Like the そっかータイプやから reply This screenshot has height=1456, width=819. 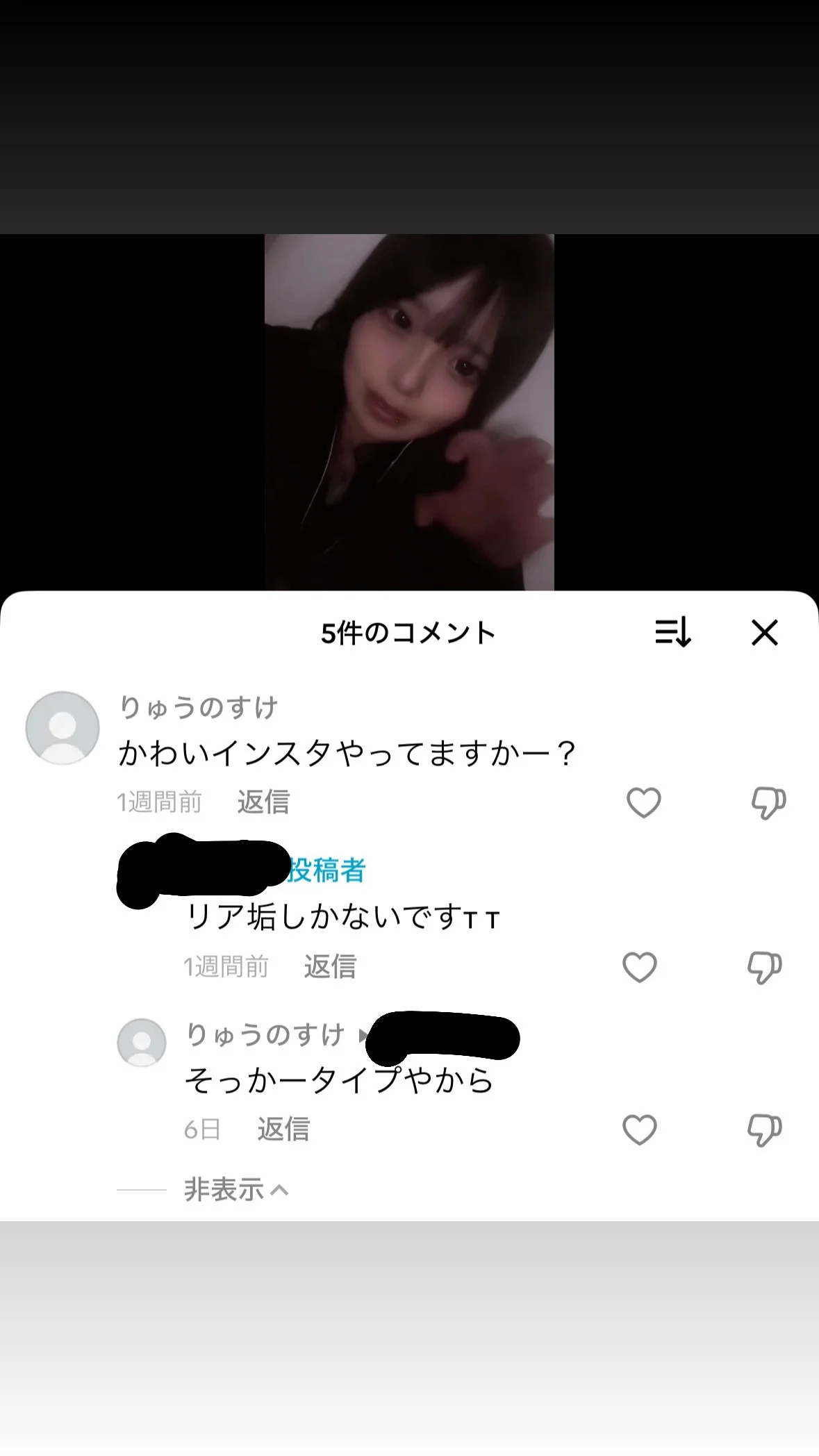639,1130
